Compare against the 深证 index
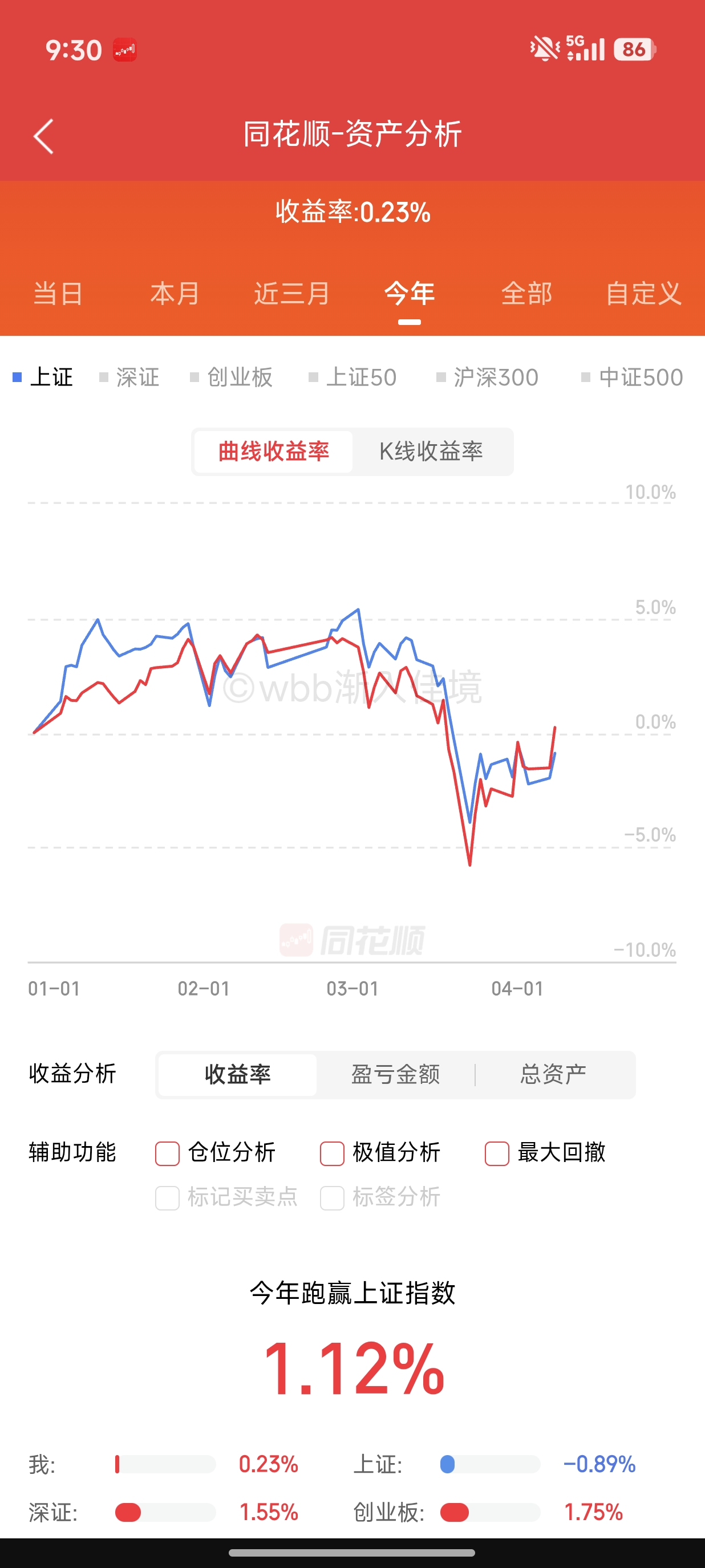The width and height of the screenshot is (705, 1568). coord(130,377)
